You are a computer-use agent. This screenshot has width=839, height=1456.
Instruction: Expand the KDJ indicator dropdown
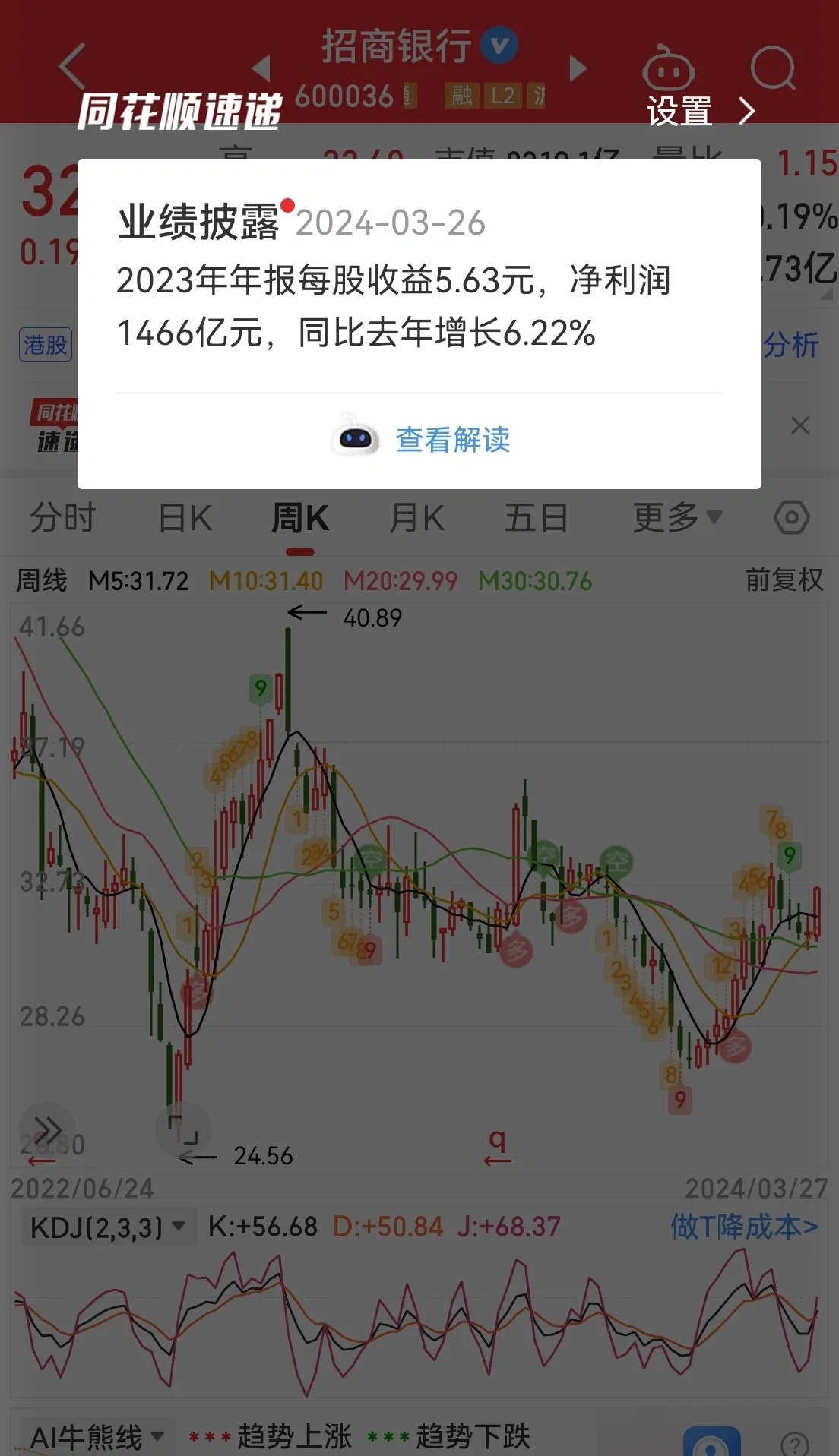(x=106, y=1227)
